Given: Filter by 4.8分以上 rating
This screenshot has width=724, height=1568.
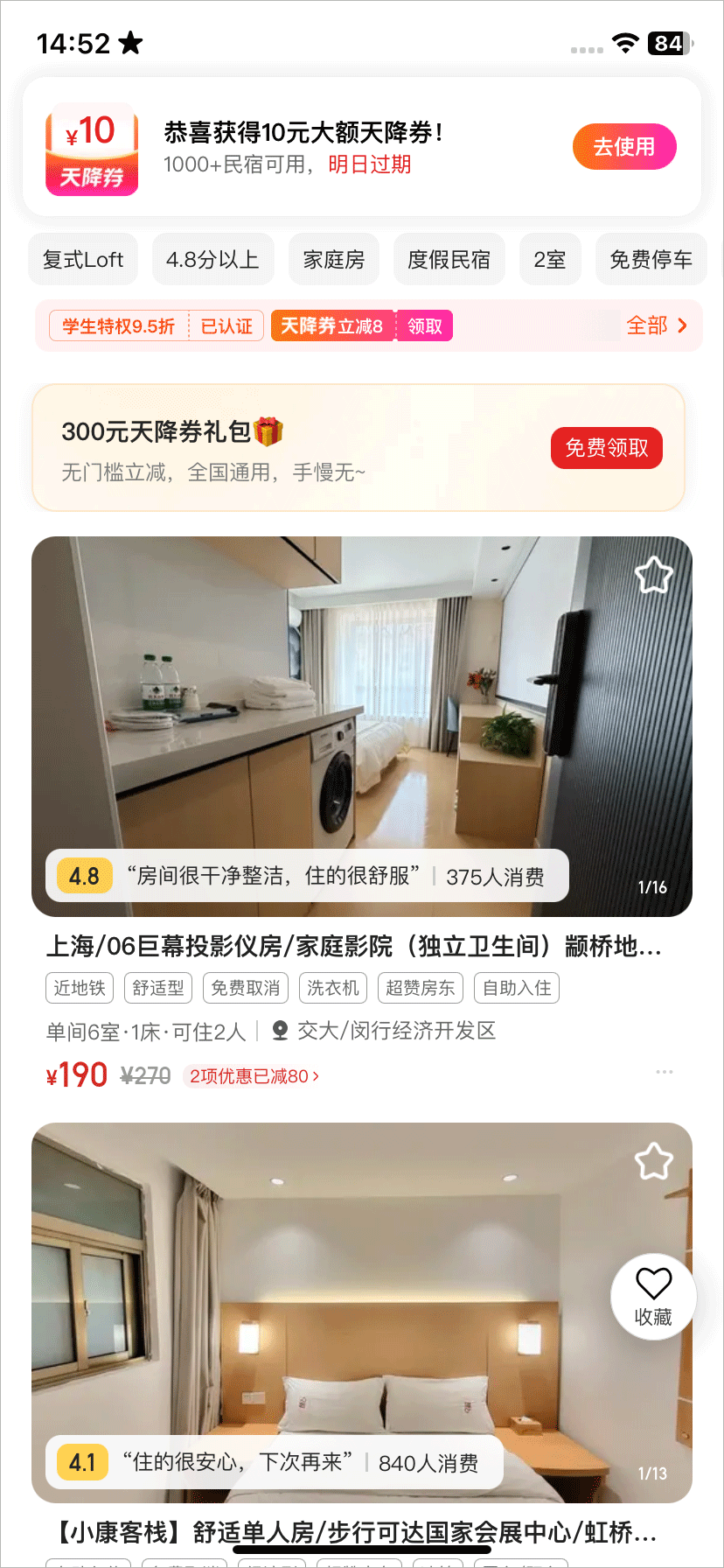Looking at the screenshot, I should (x=212, y=260).
